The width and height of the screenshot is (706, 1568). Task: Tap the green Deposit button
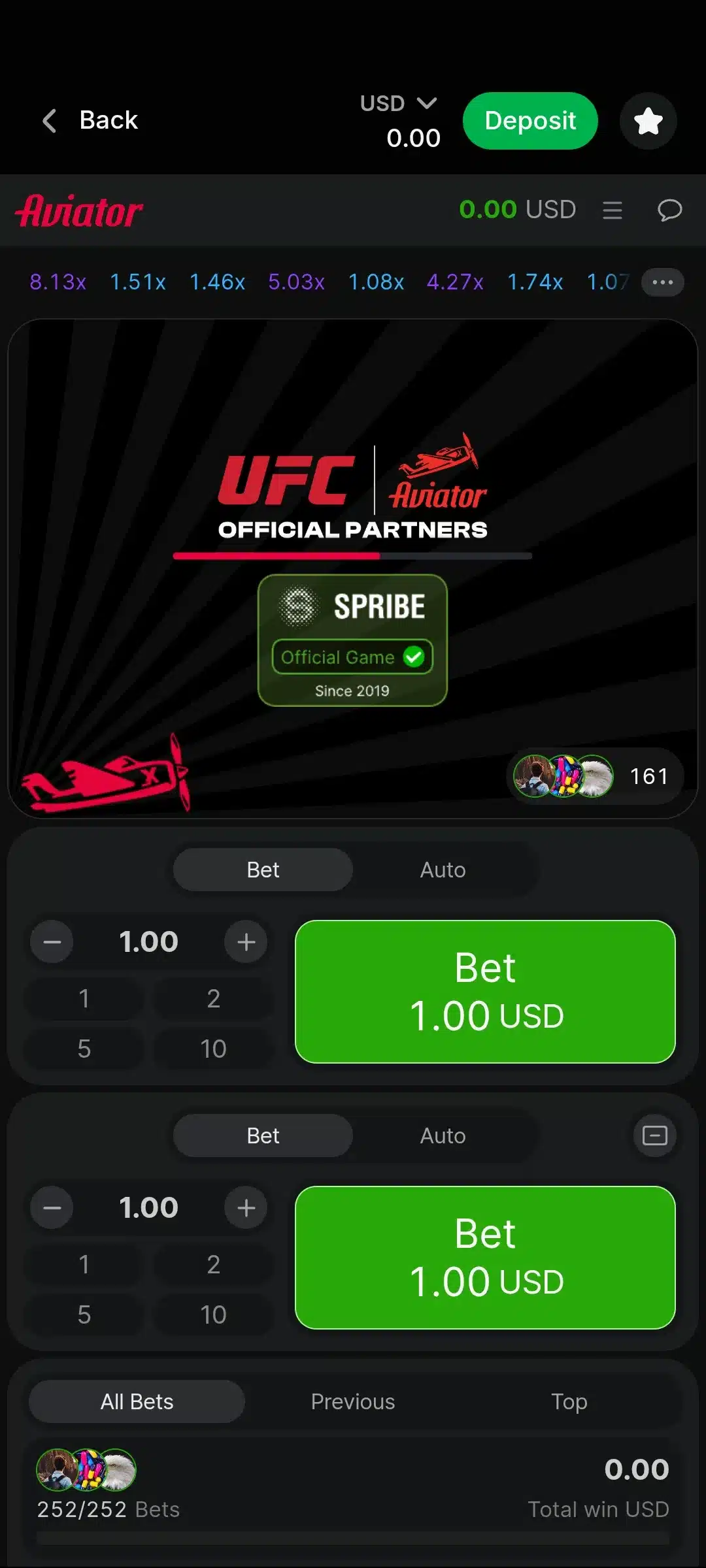(530, 121)
